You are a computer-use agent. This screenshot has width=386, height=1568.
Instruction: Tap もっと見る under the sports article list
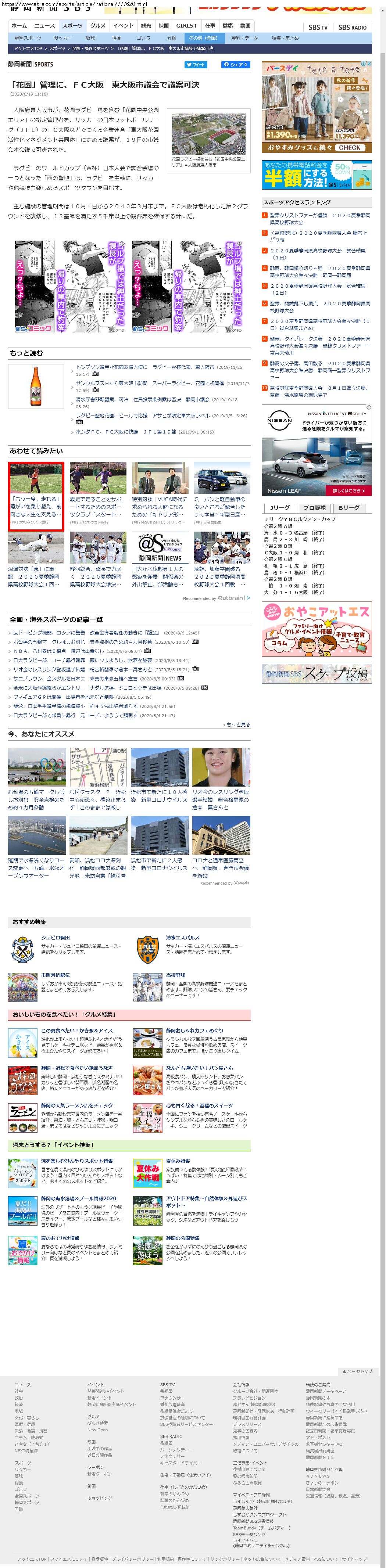237,724
